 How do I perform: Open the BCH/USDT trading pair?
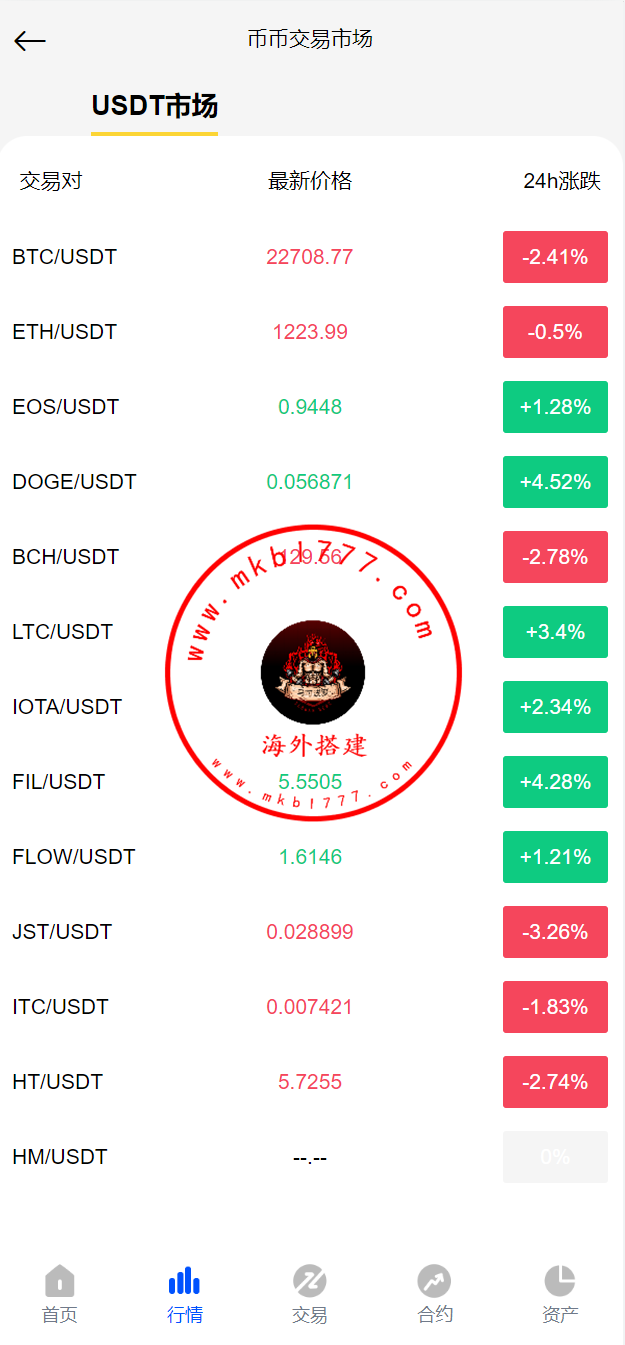coord(312,557)
